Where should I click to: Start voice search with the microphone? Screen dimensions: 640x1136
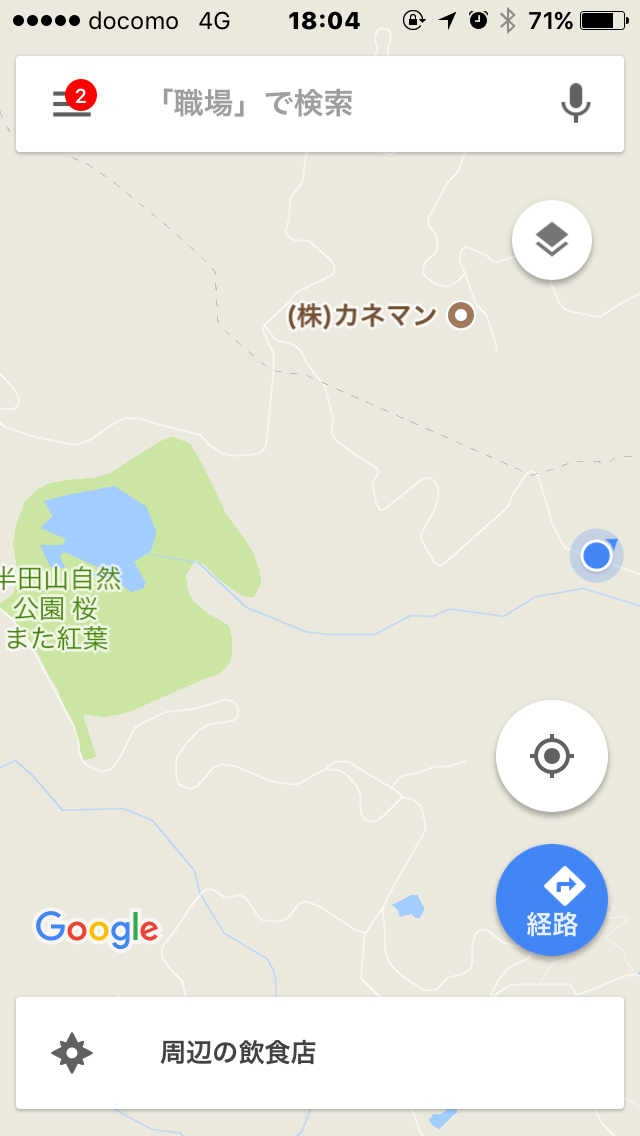click(x=575, y=103)
